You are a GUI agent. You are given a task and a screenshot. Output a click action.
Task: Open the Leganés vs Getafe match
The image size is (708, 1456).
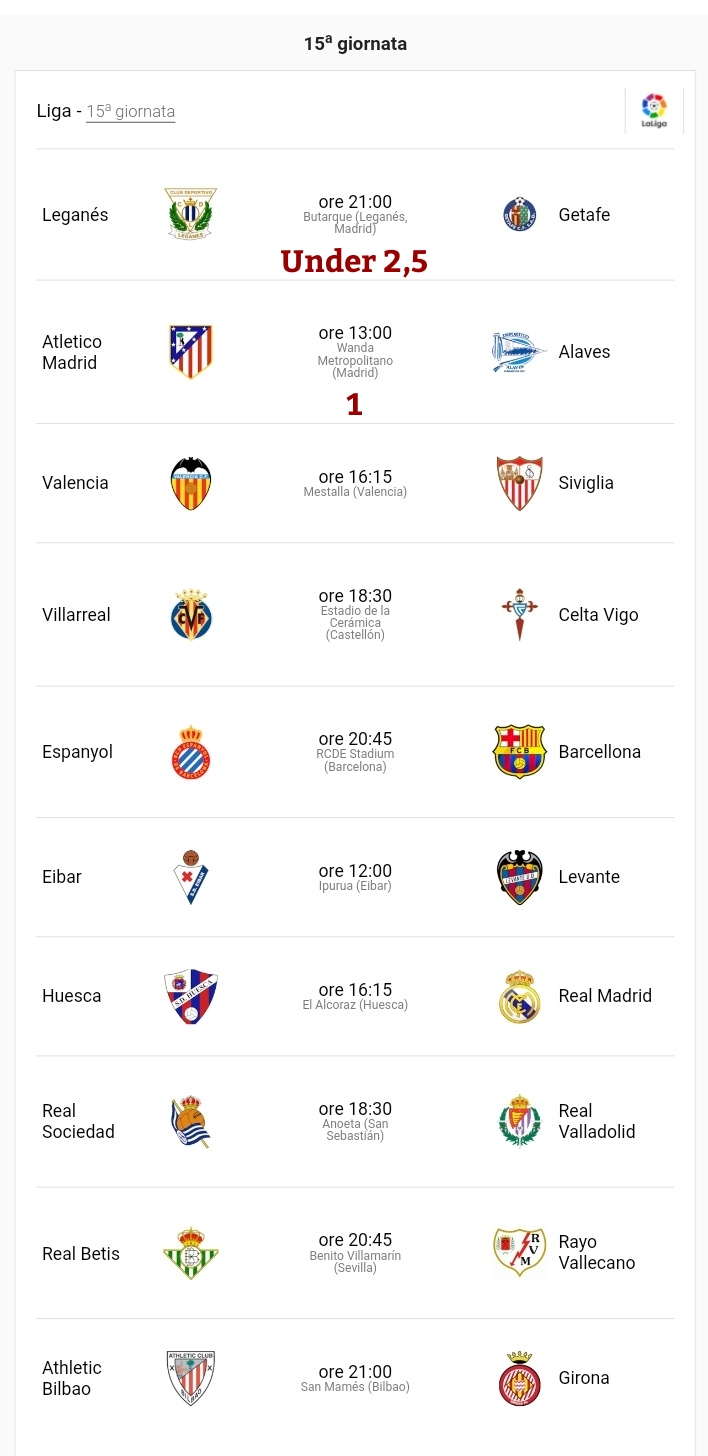pyautogui.click(x=355, y=214)
